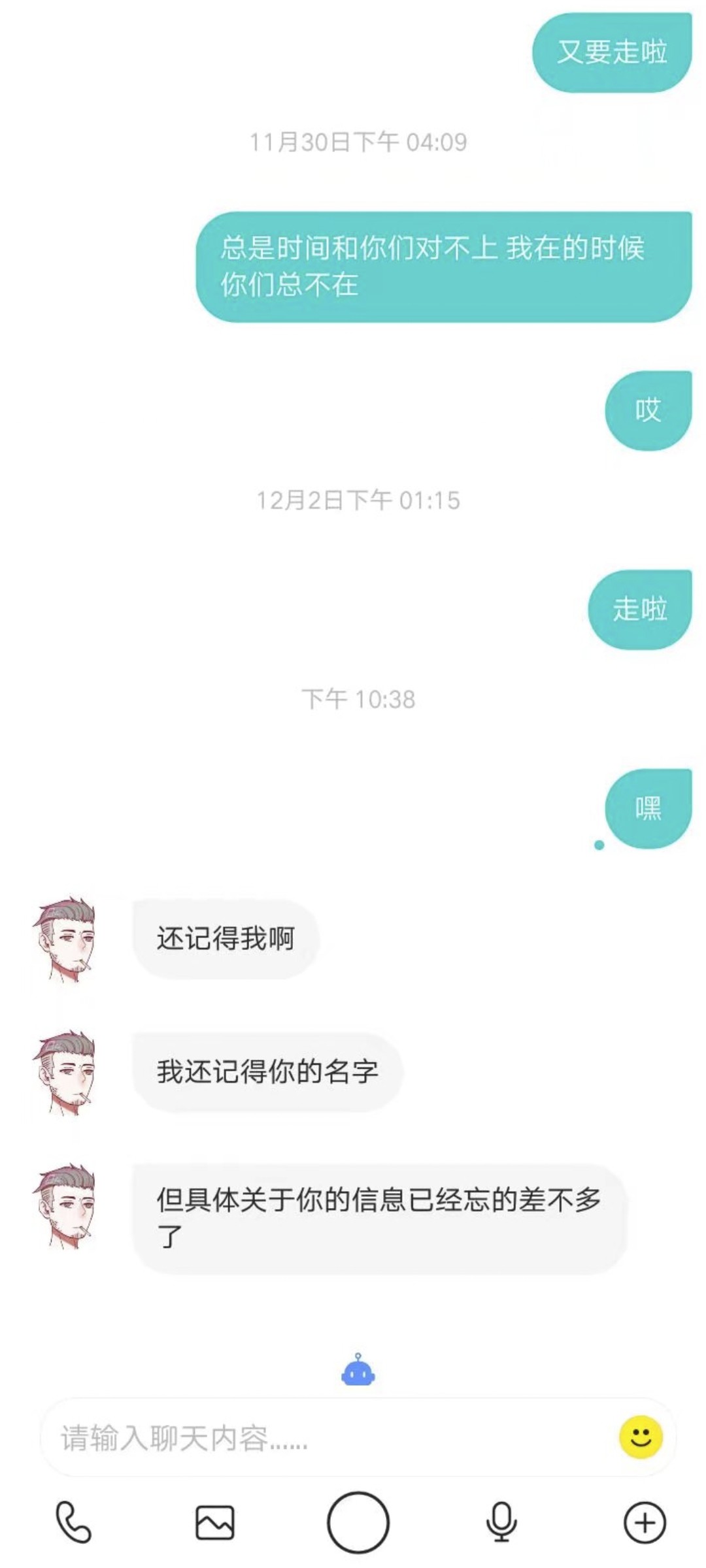The width and height of the screenshot is (706, 1568).
Task: Tap the blue robot assistant icon
Action: 358,1369
